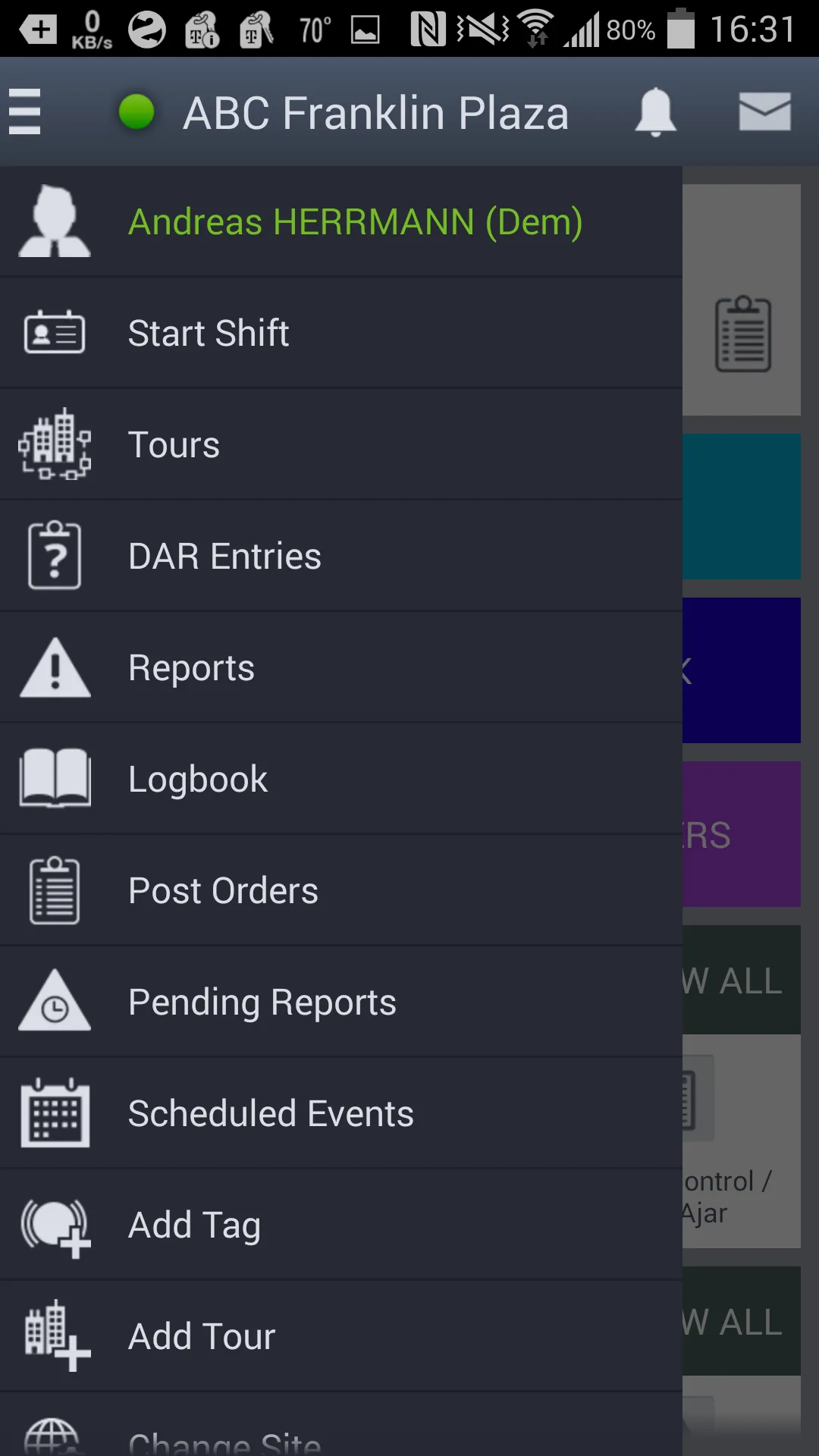The image size is (819, 1456).
Task: Open the Logbook open-book icon
Action: (x=55, y=778)
